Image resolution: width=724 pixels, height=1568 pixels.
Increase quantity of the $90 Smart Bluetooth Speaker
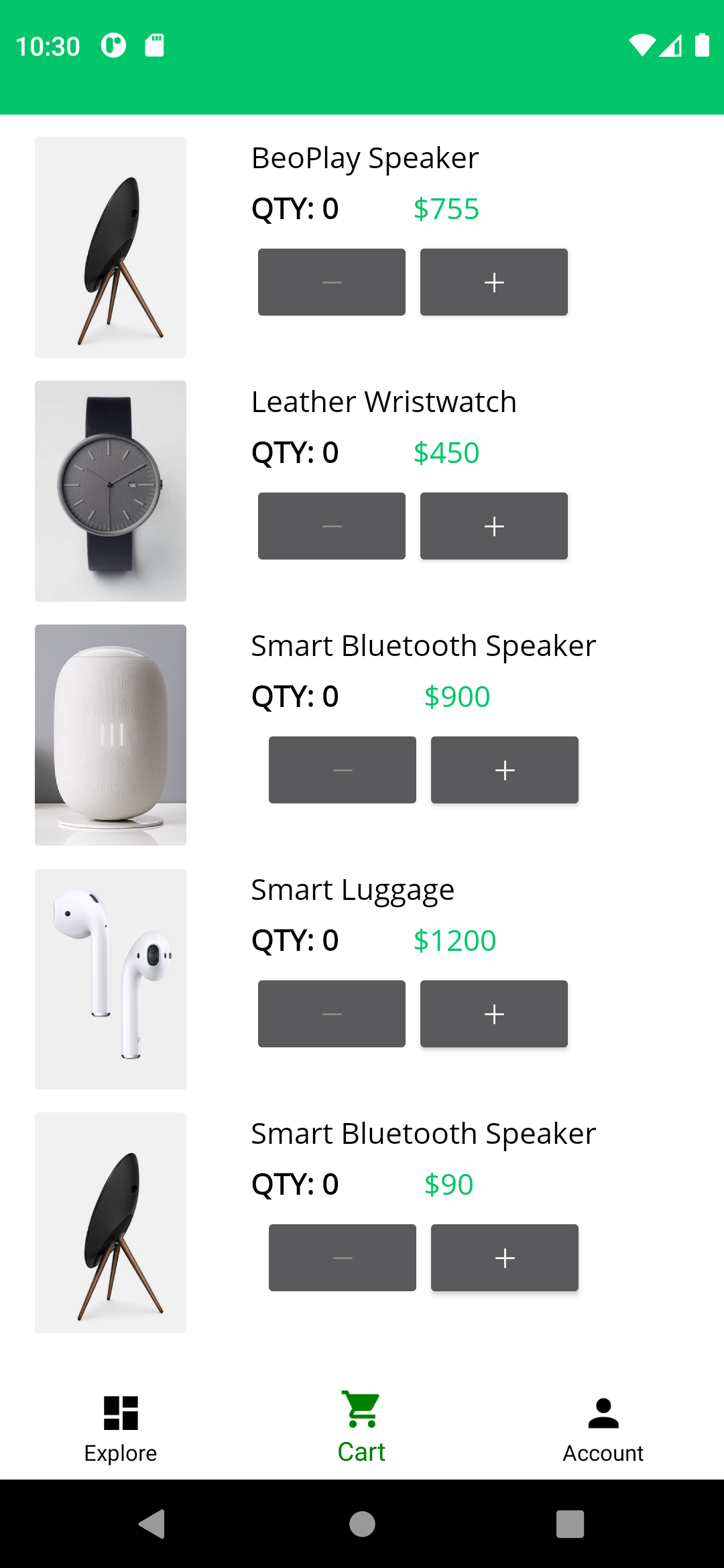tap(504, 1258)
